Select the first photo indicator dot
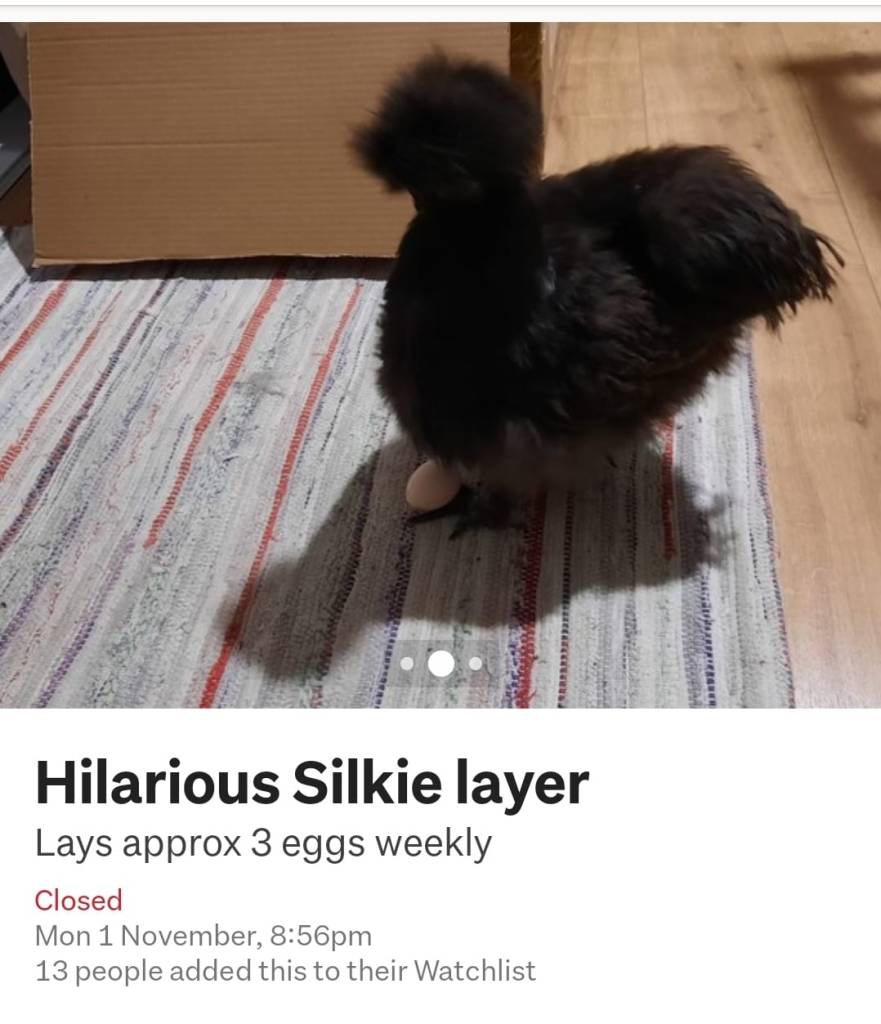 coord(407,664)
